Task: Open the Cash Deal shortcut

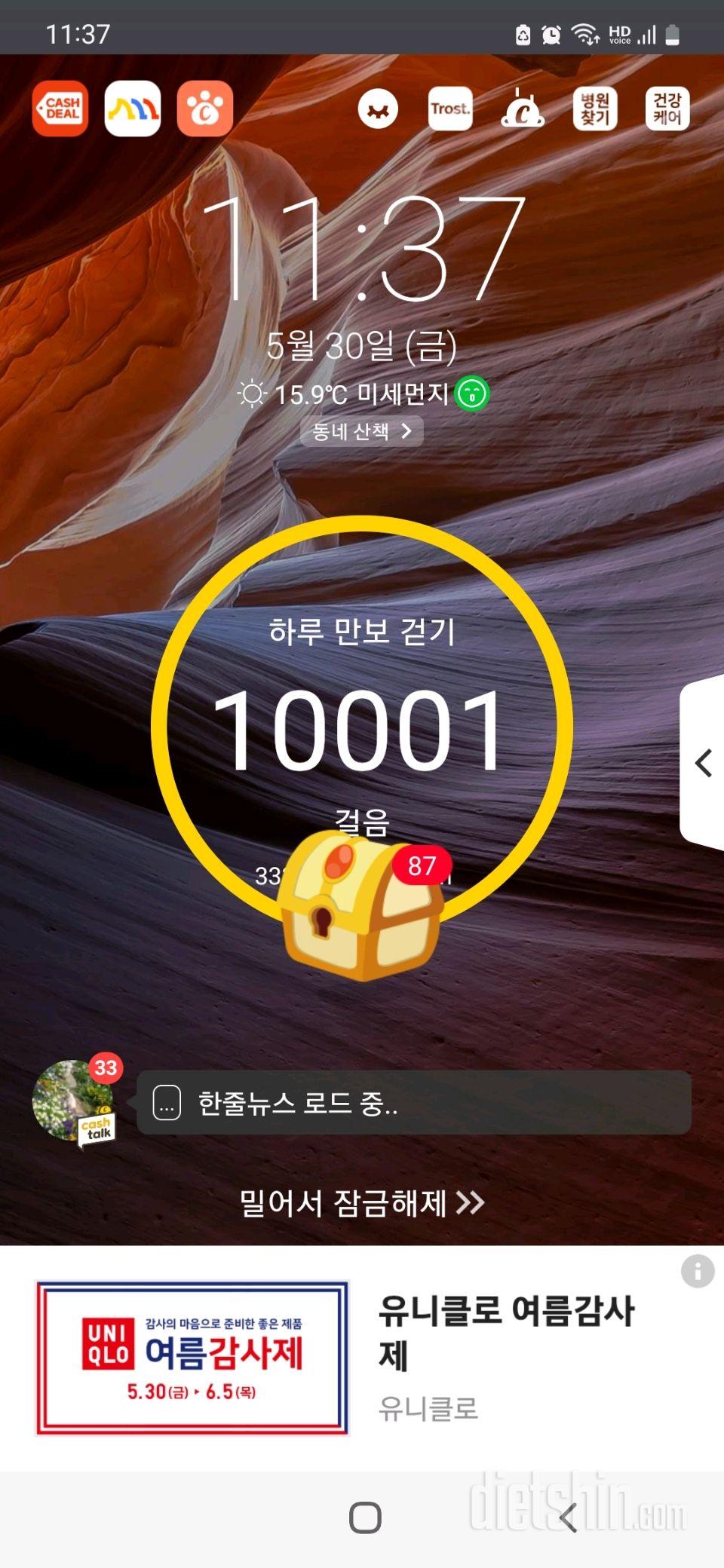Action: coord(60,109)
